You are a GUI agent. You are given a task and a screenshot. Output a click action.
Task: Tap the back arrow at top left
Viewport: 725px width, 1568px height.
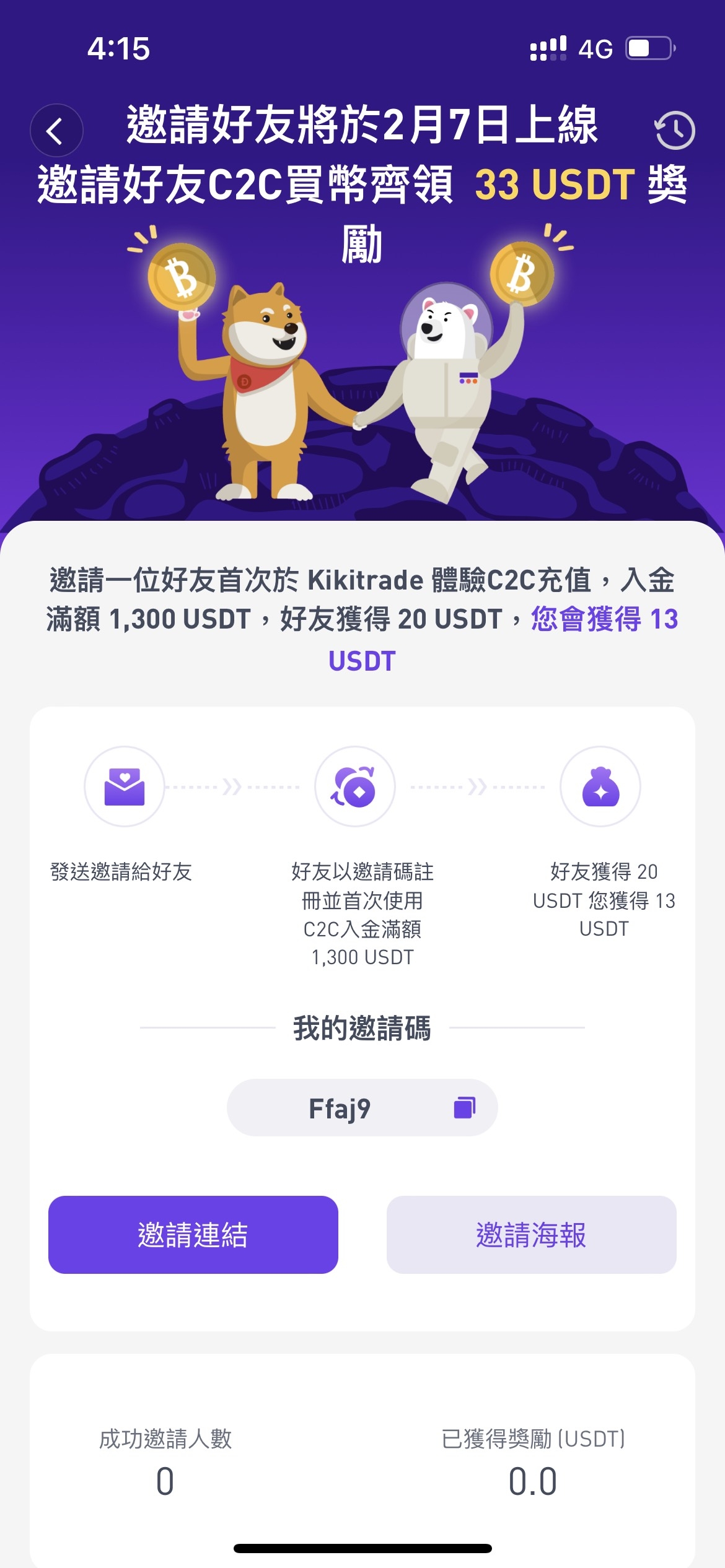[57, 130]
